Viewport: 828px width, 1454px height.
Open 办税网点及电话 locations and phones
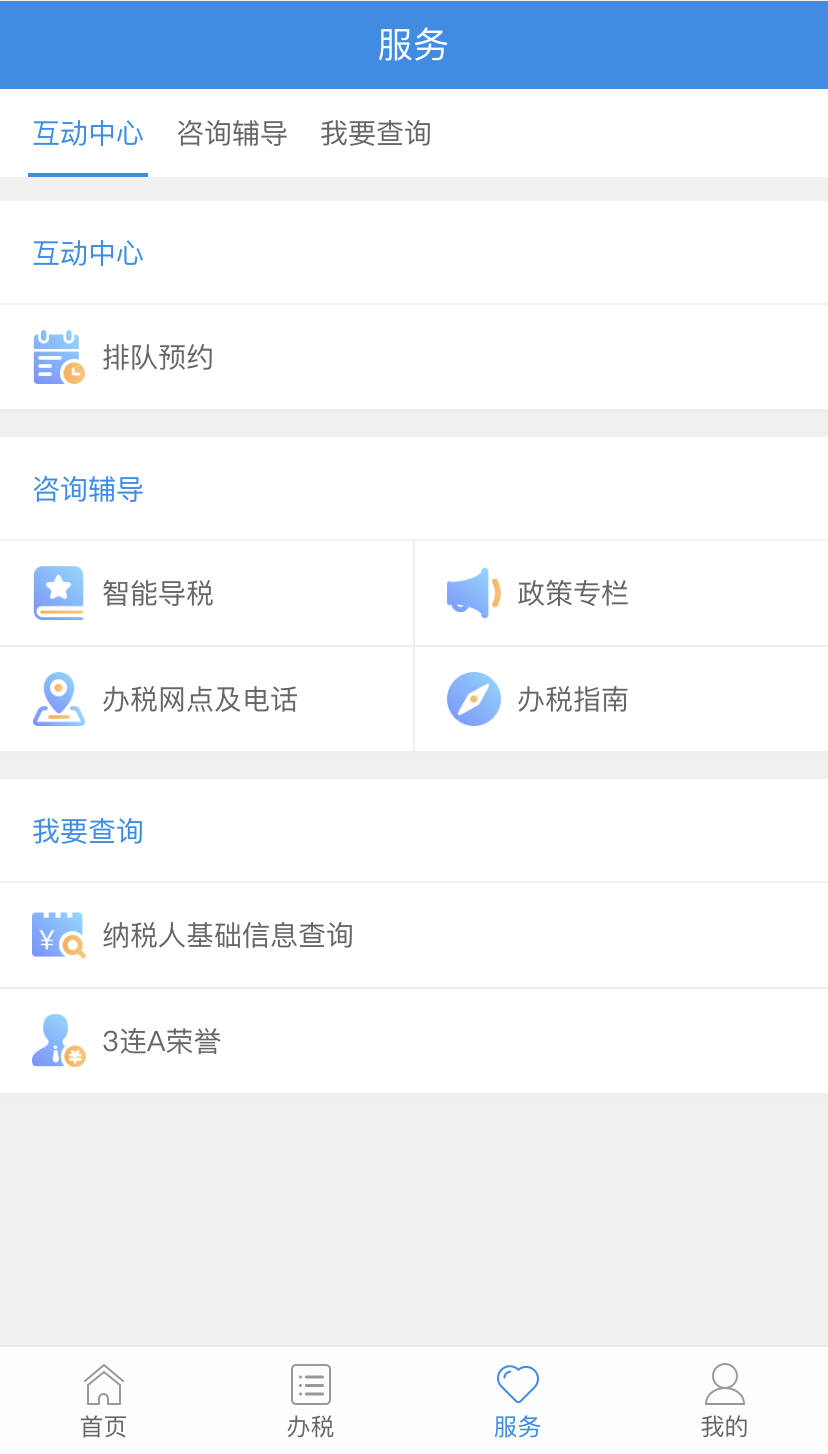coord(206,699)
